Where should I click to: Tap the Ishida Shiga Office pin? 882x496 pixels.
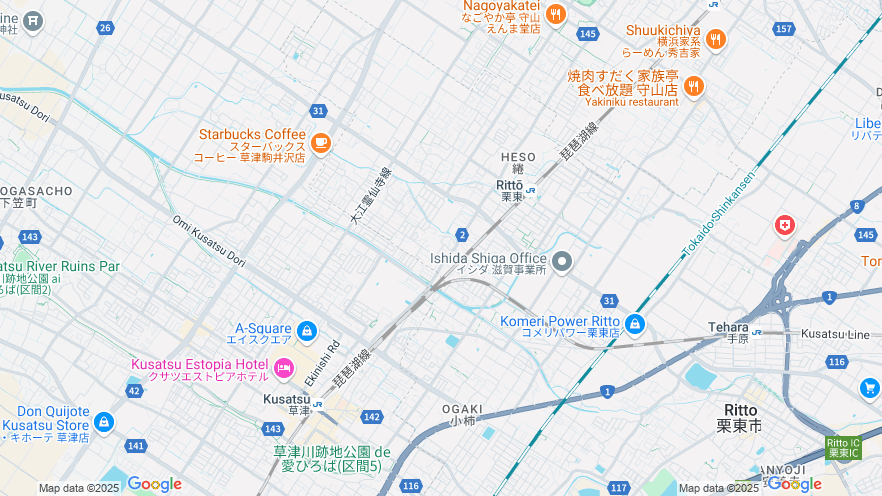[x=562, y=262]
